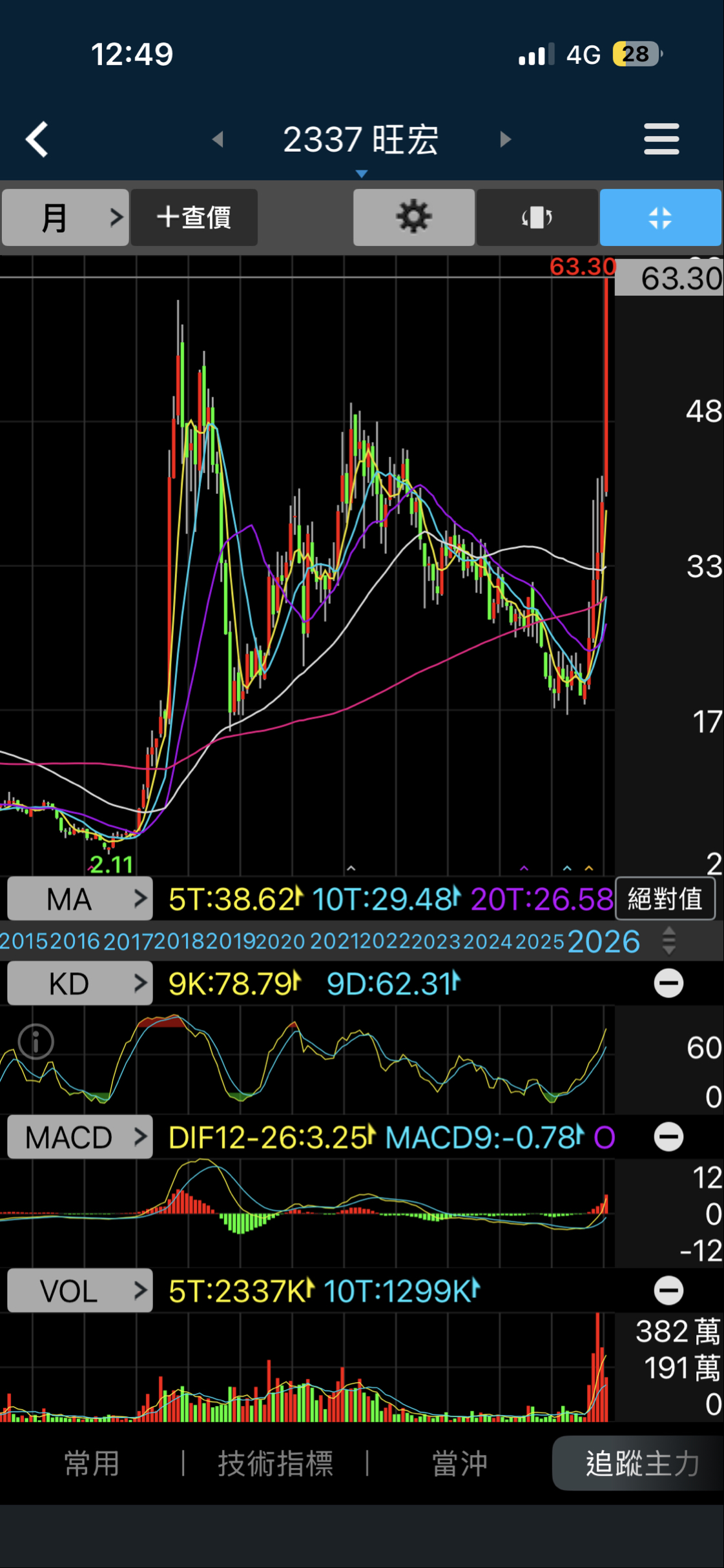Remove the MACD indicator panel
The height and width of the screenshot is (1568, 724).
[x=668, y=1137]
